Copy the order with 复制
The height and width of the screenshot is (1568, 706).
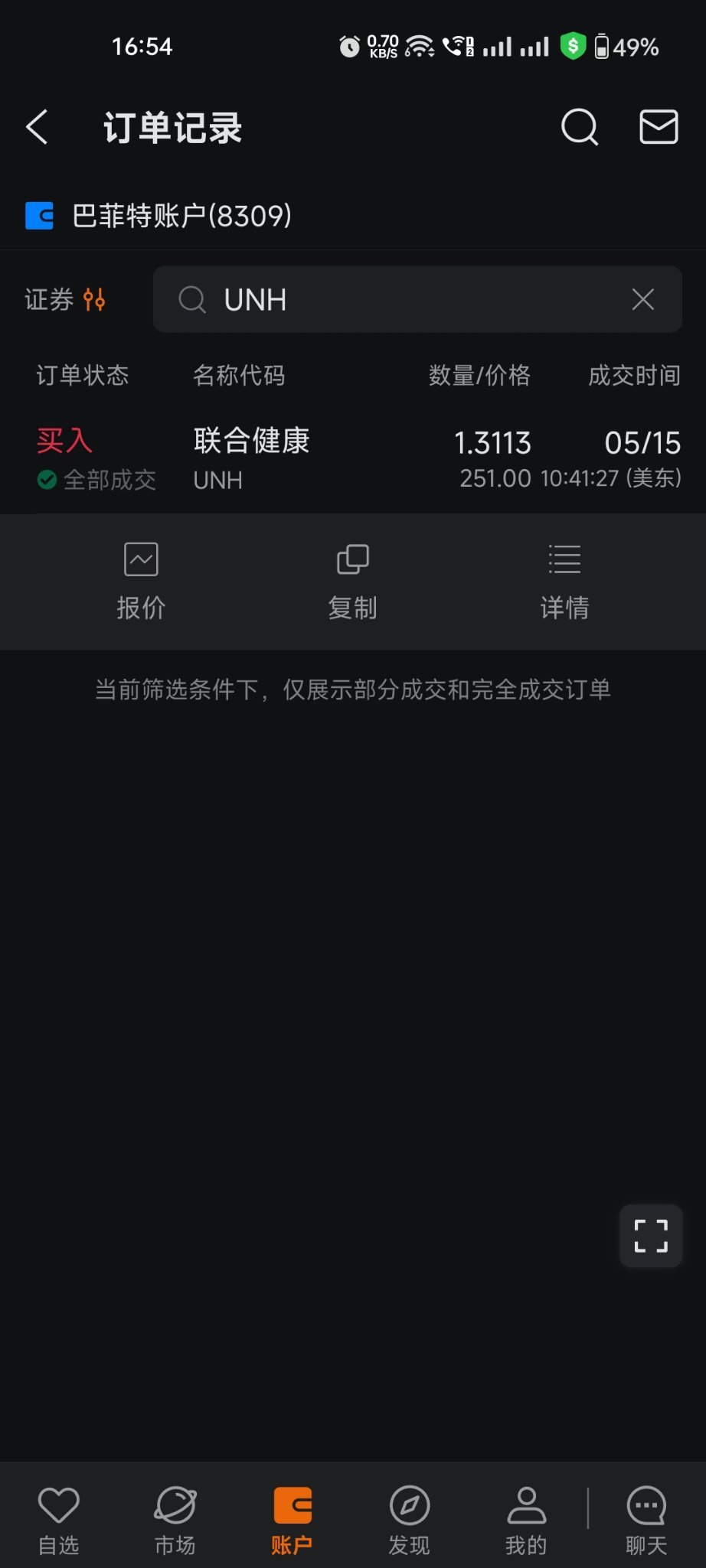click(353, 582)
